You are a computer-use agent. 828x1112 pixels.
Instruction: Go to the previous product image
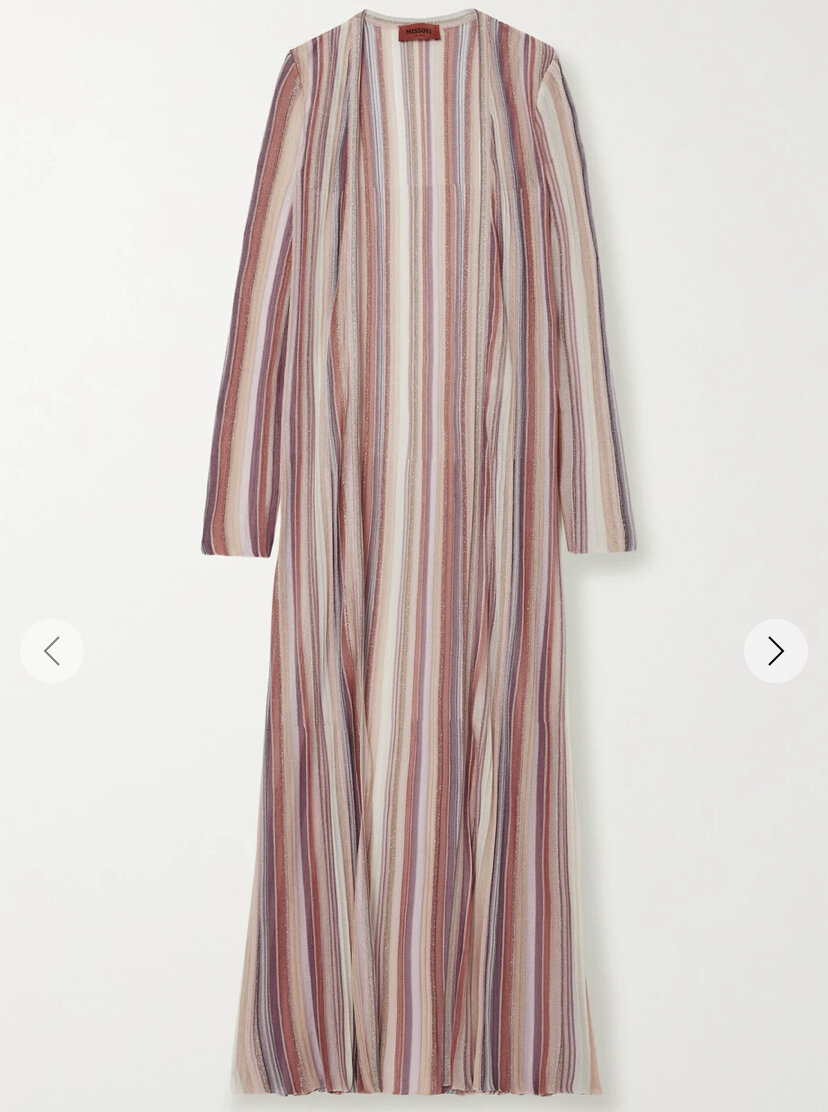click(x=52, y=651)
